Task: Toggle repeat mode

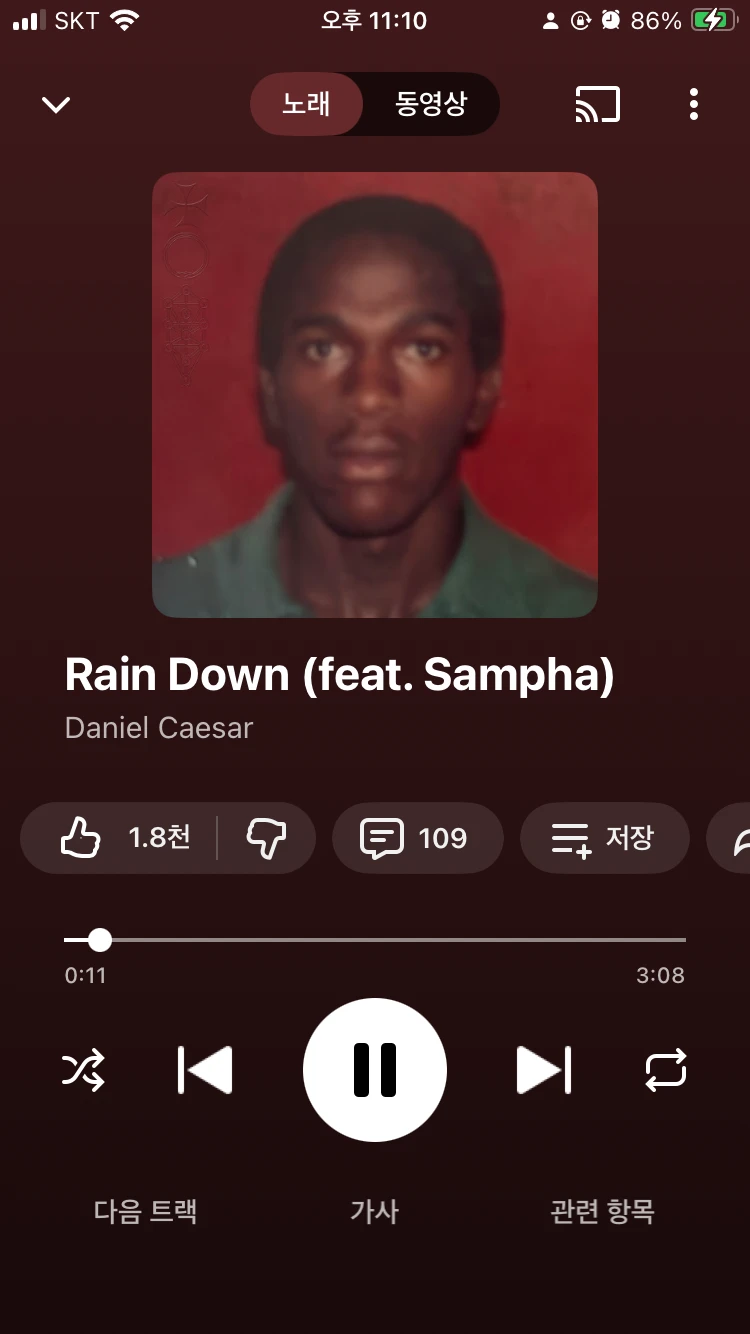Action: click(666, 1070)
